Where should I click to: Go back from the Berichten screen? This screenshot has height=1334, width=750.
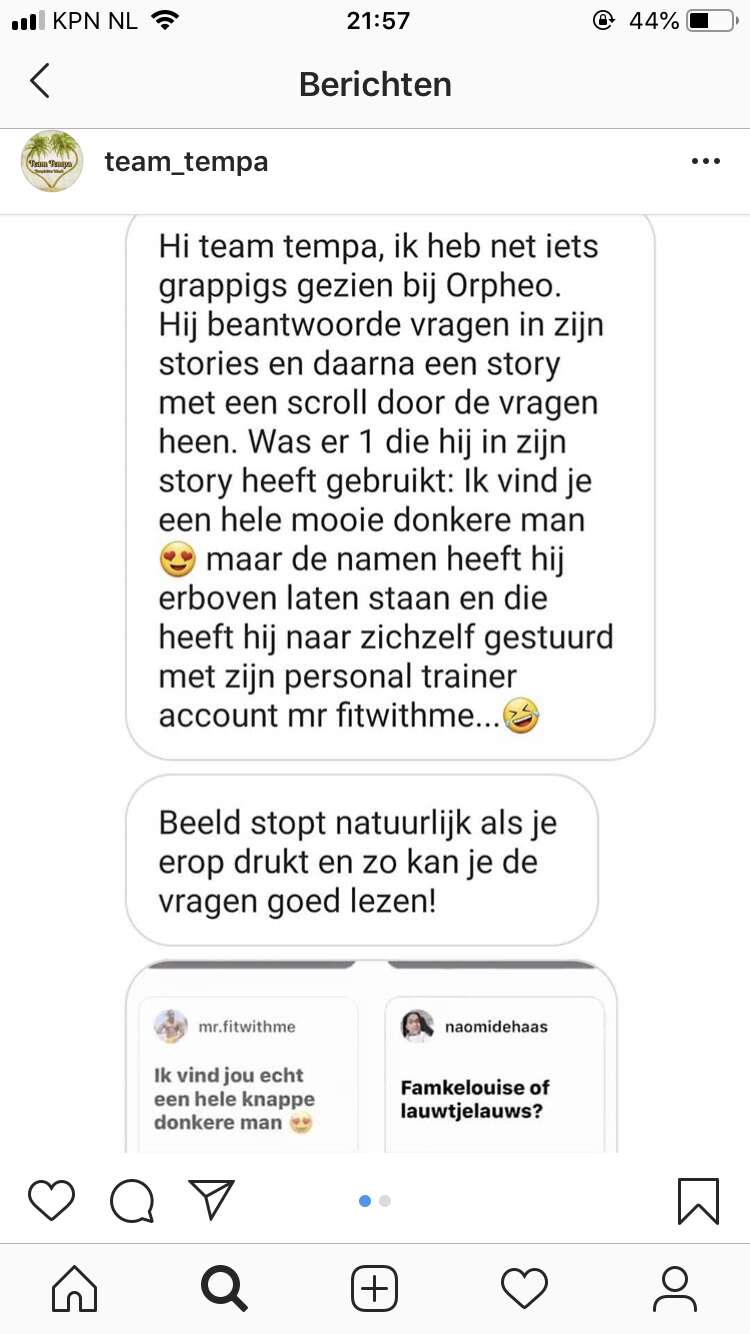pos(40,82)
